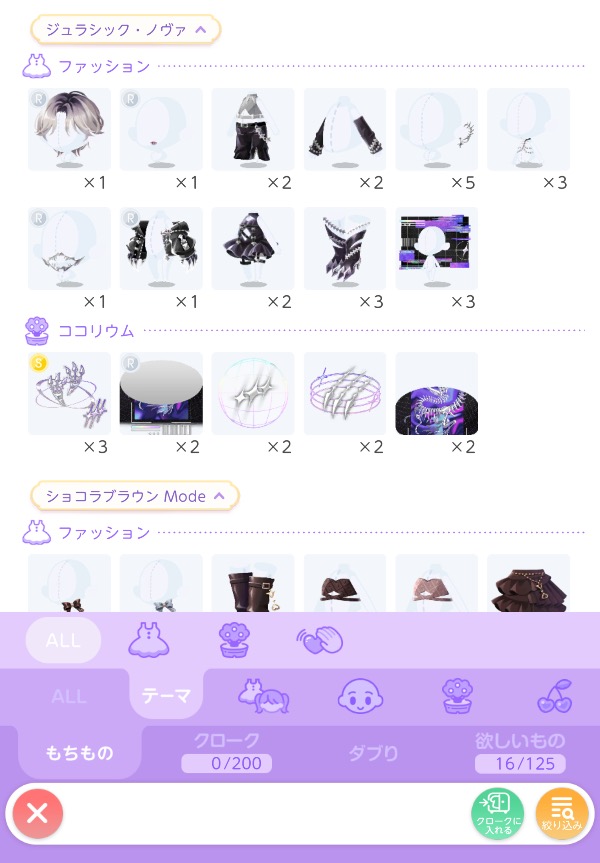The height and width of the screenshot is (863, 600).
Task: Select the silver-black hair item
Action: click(x=69, y=129)
